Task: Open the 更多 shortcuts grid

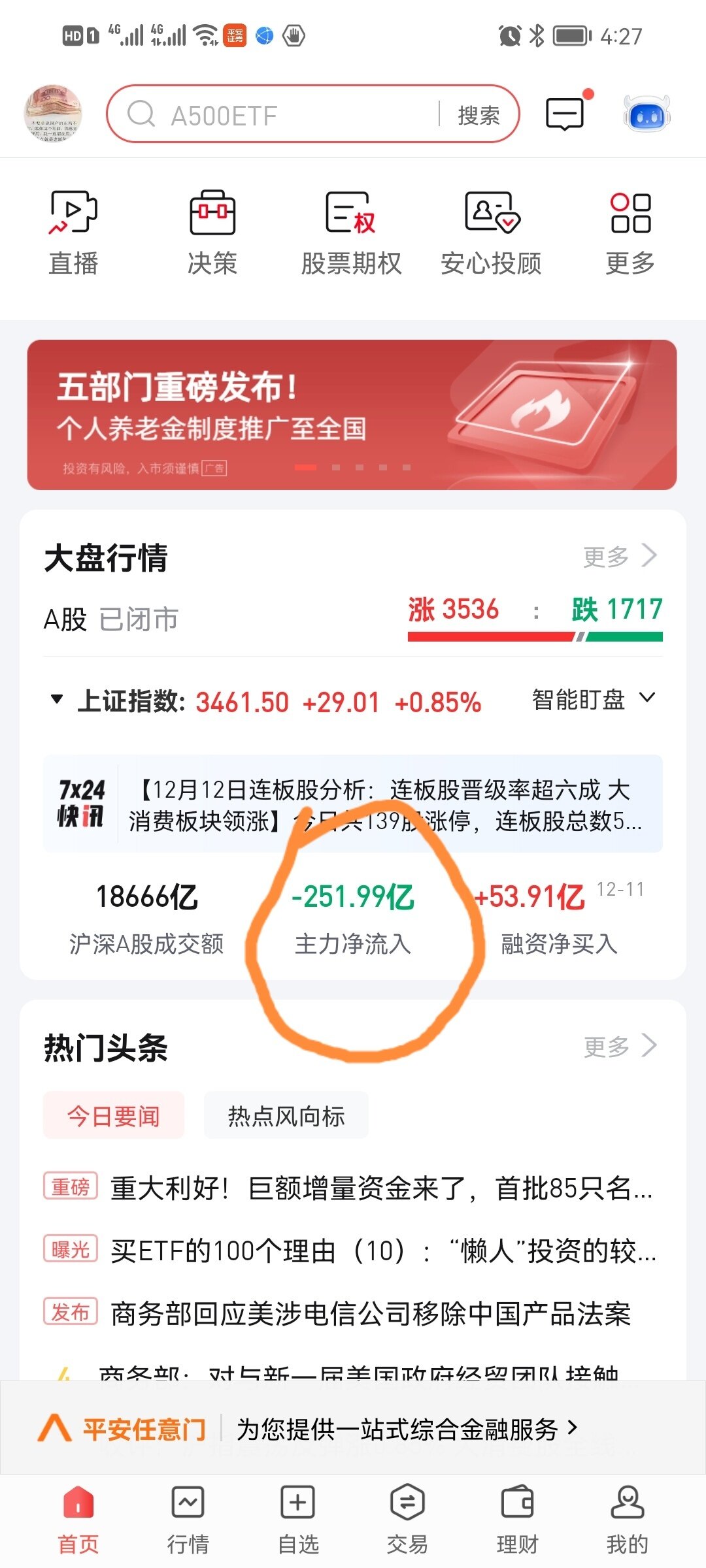Action: [x=630, y=232]
